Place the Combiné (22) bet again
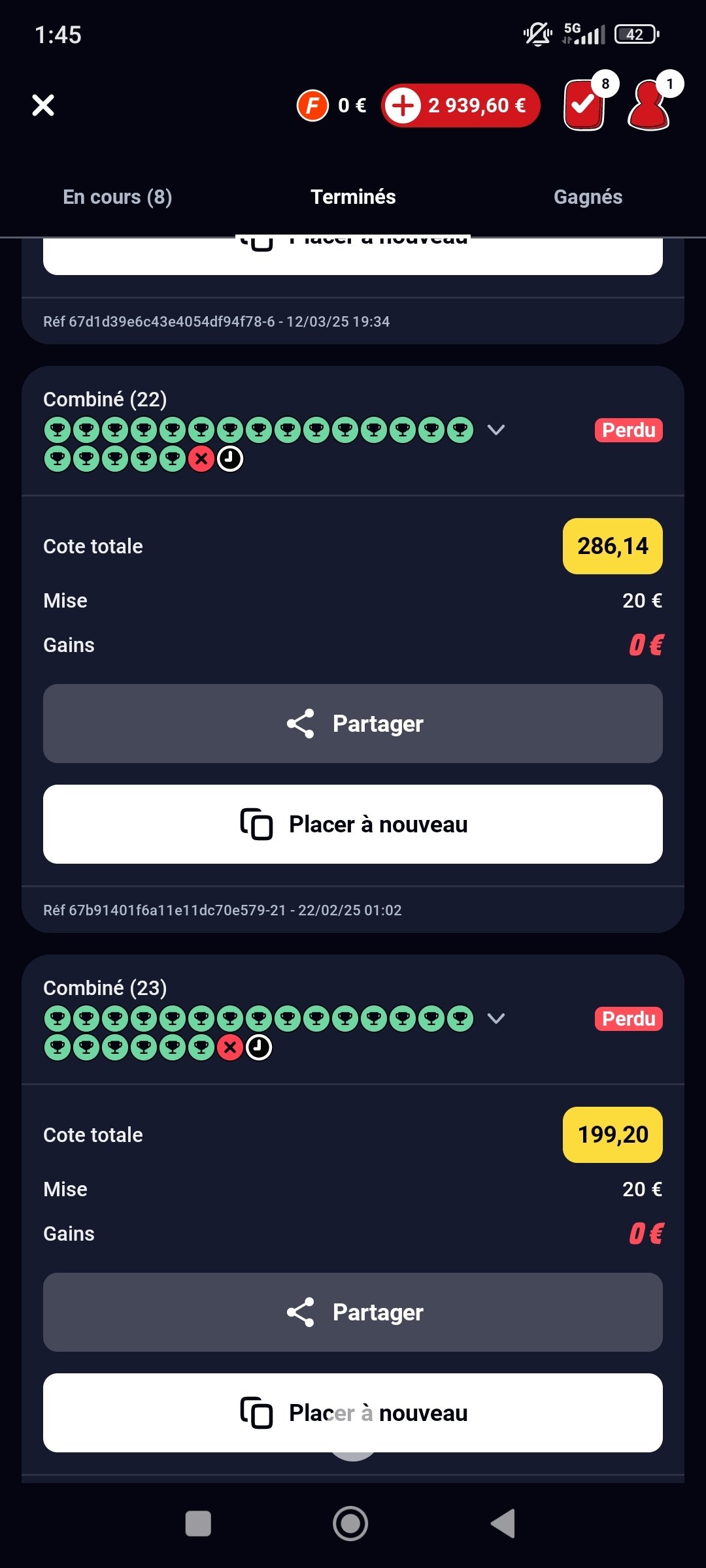 [353, 824]
